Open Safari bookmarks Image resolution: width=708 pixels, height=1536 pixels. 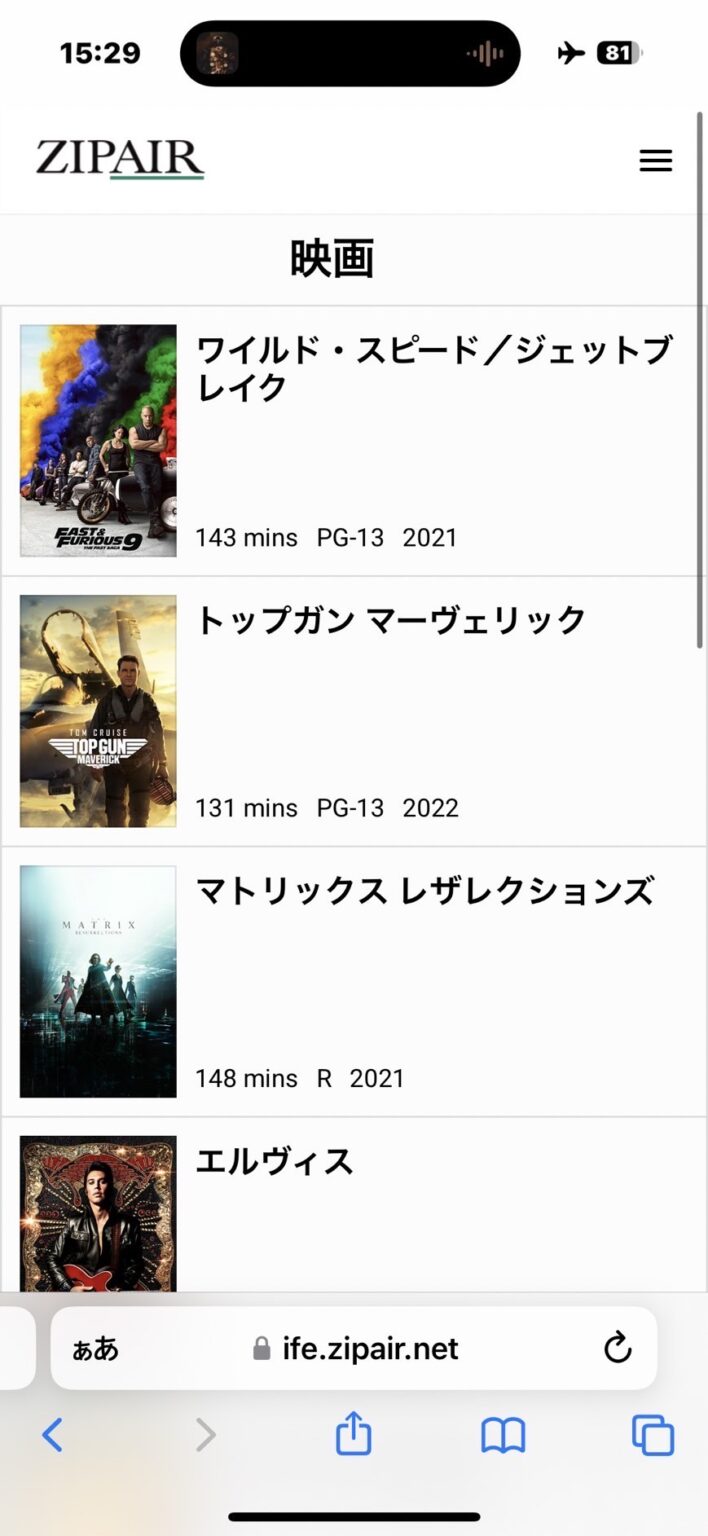(503, 1435)
